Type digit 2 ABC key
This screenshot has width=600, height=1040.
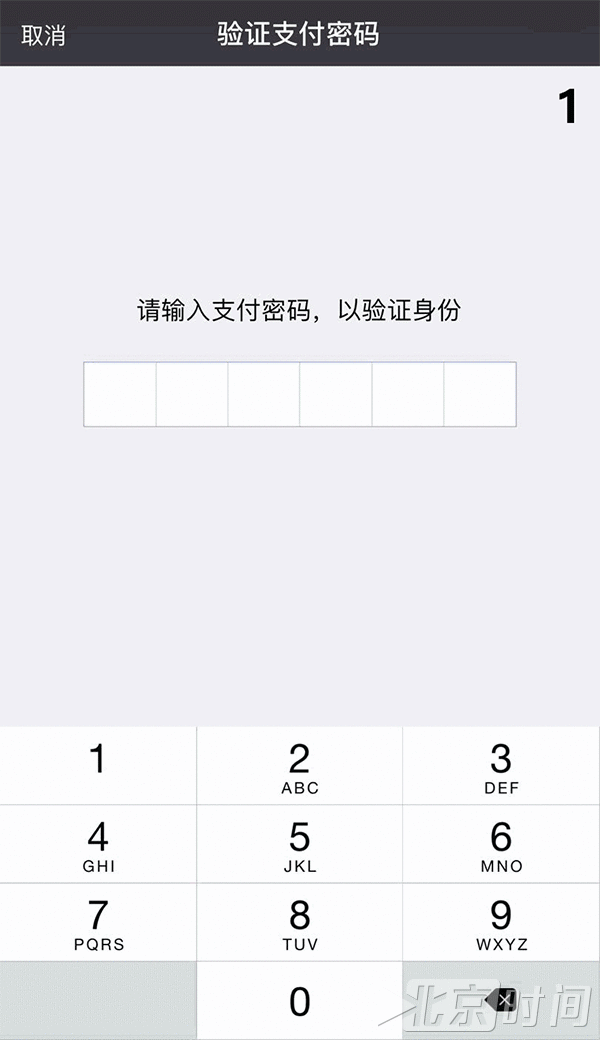[300, 766]
